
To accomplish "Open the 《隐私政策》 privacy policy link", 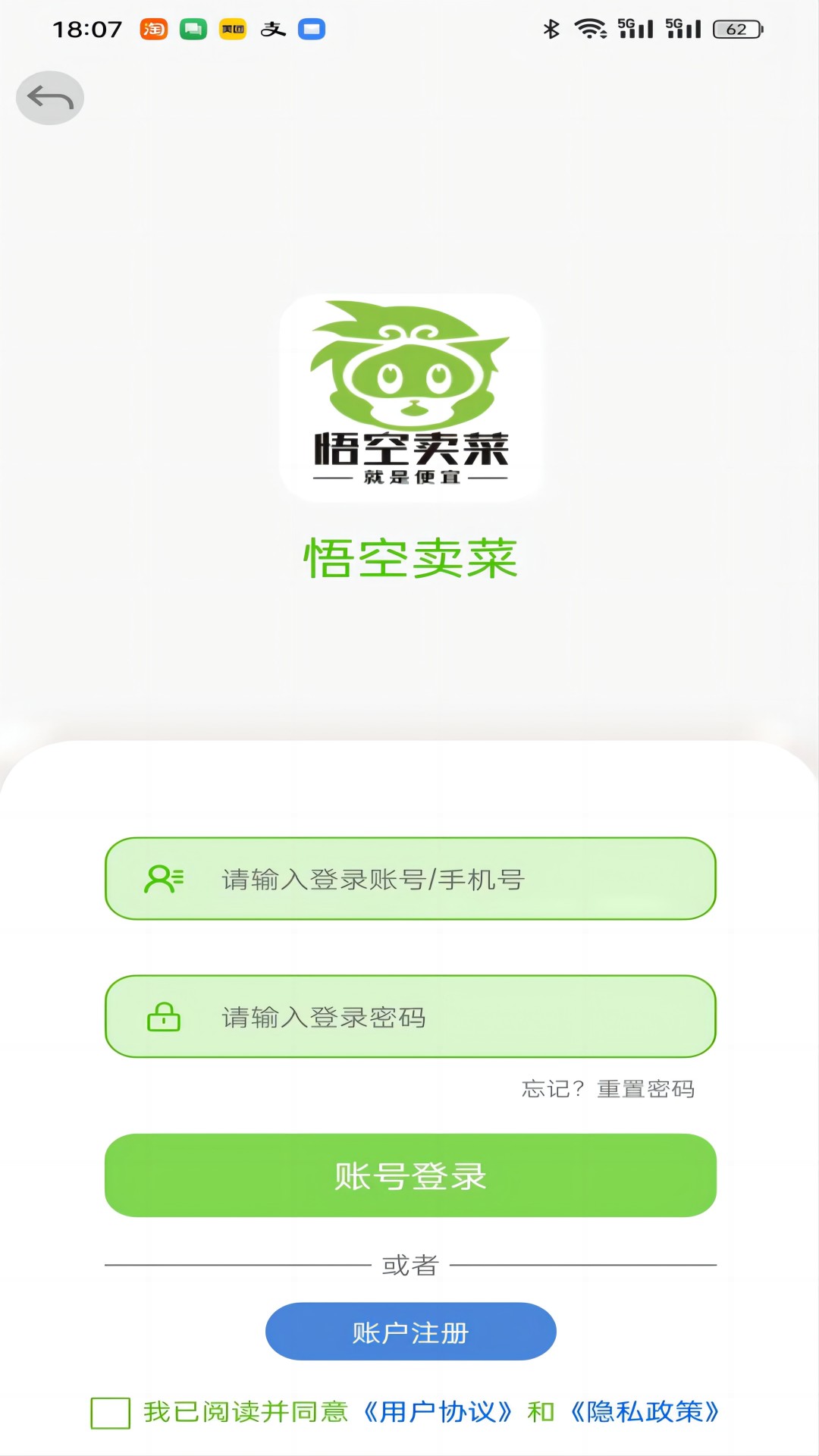I will coord(645,1412).
